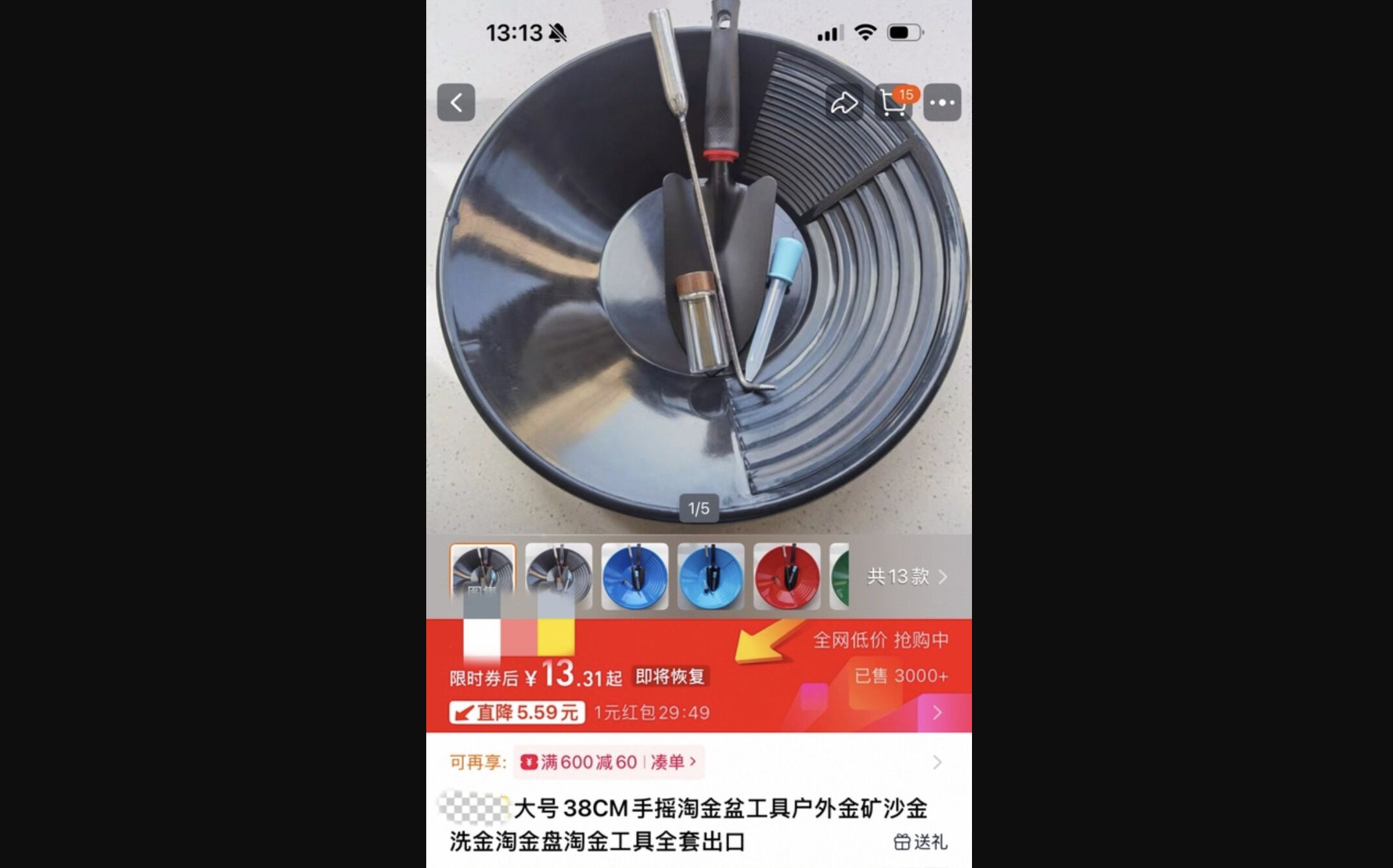The image size is (1393, 868).
Task: Open the red promotion banner arrow
Action: point(937,713)
